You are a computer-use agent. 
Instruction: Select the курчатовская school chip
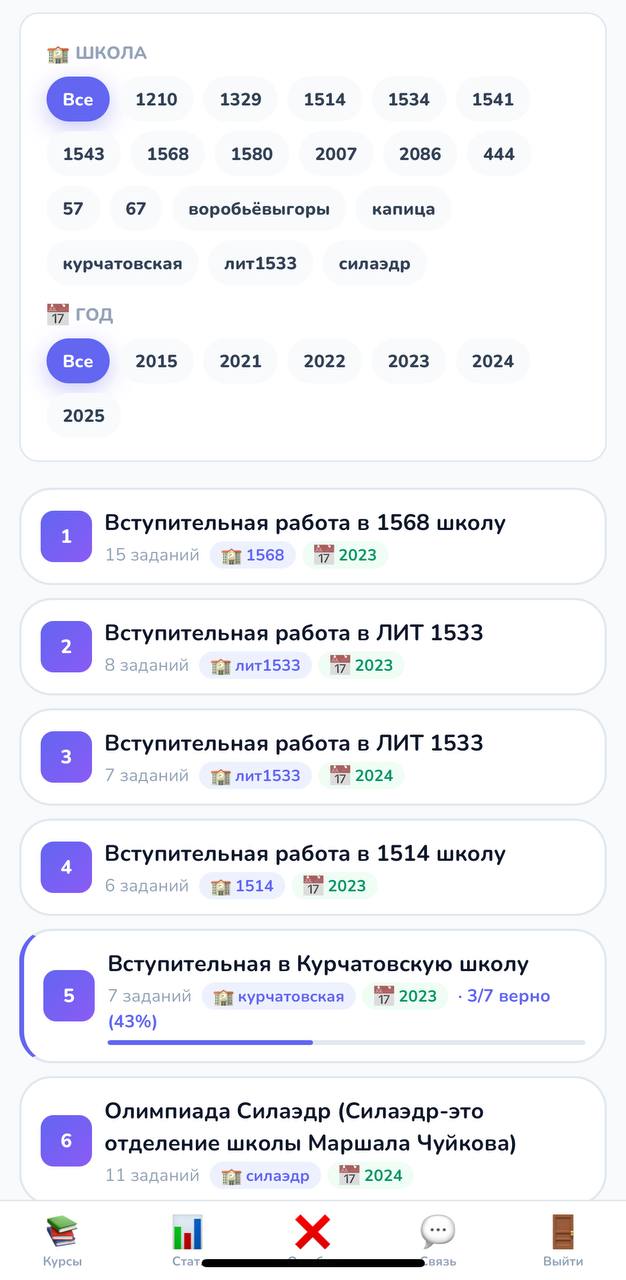(122, 264)
